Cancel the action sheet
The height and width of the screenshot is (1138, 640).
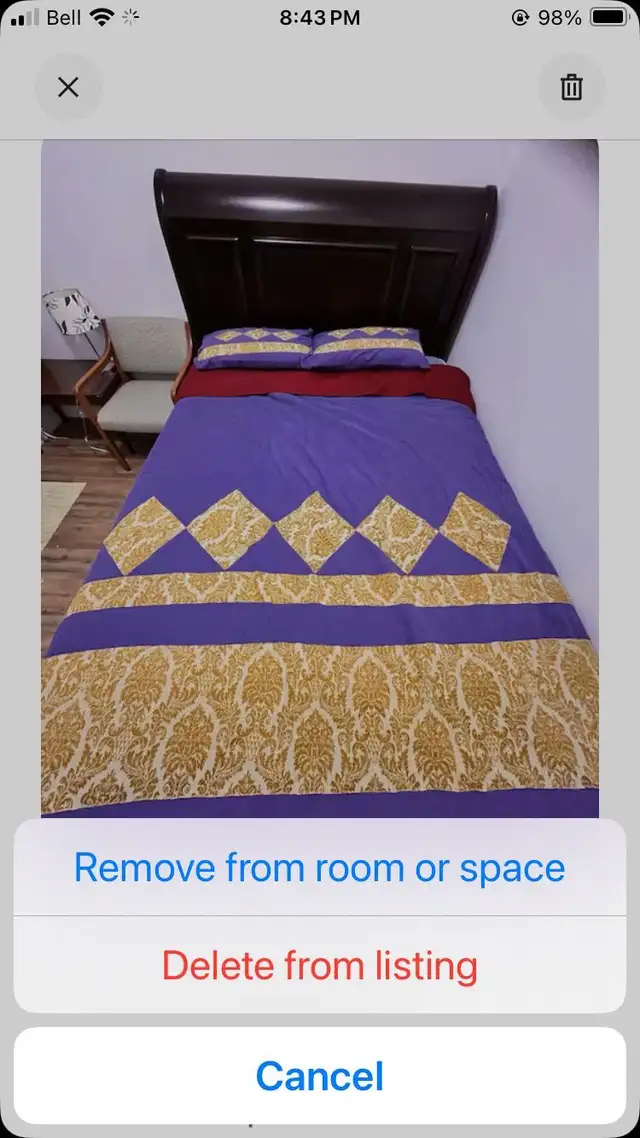[x=319, y=1076]
